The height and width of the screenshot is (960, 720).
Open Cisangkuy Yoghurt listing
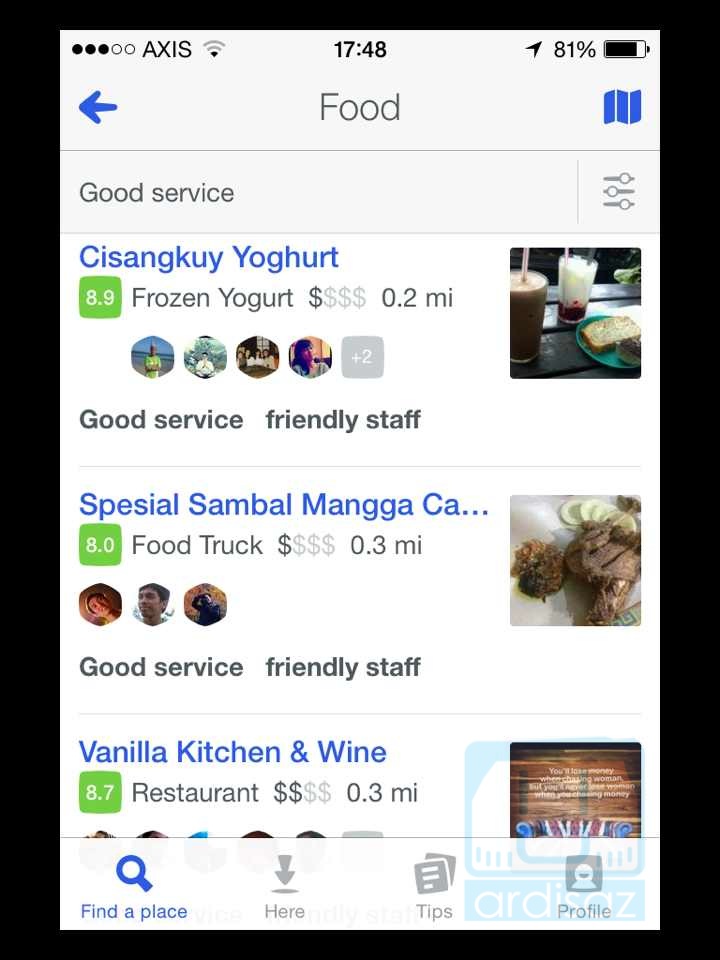[x=209, y=257]
